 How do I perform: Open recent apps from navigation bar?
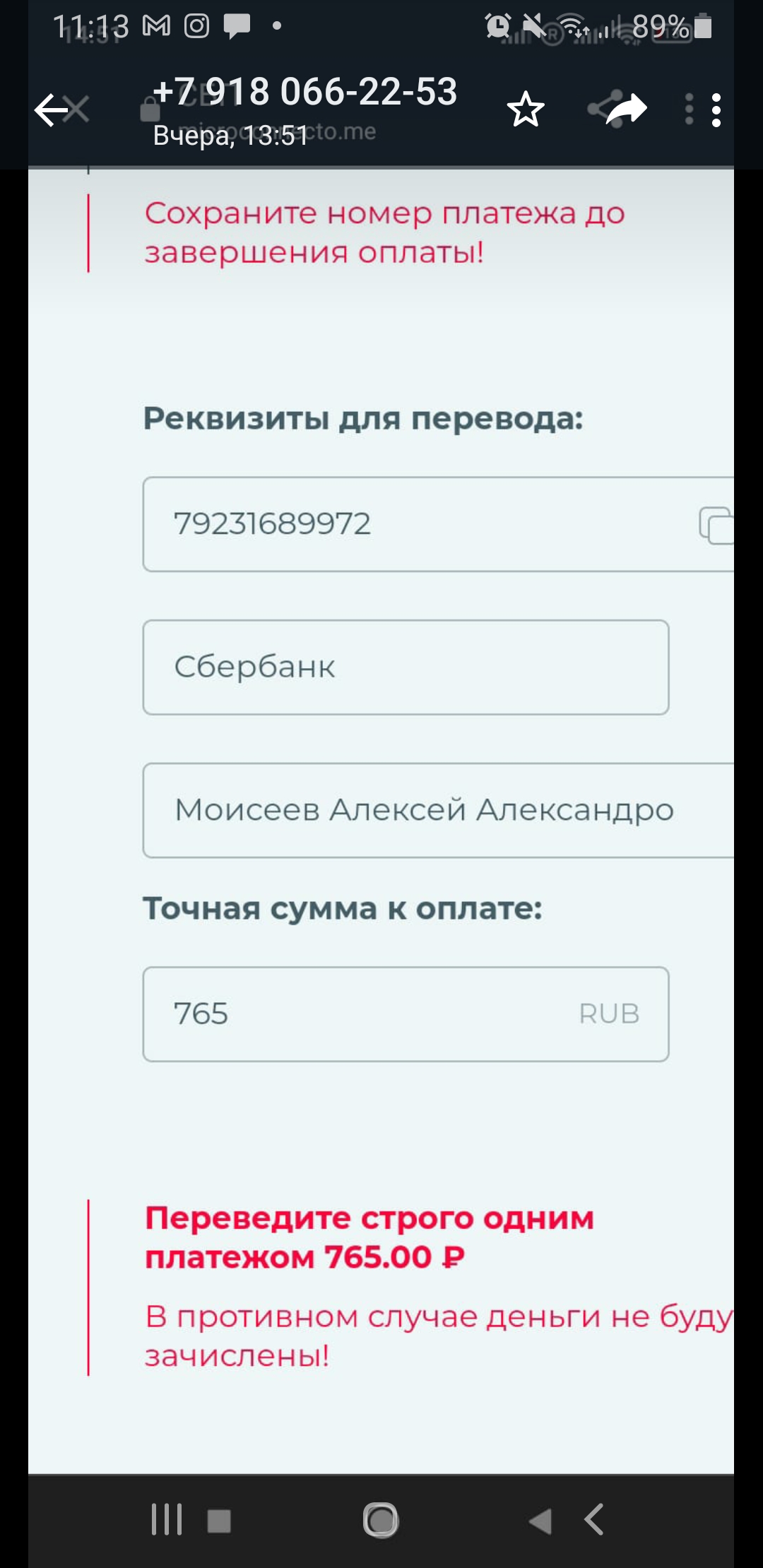[167, 1519]
